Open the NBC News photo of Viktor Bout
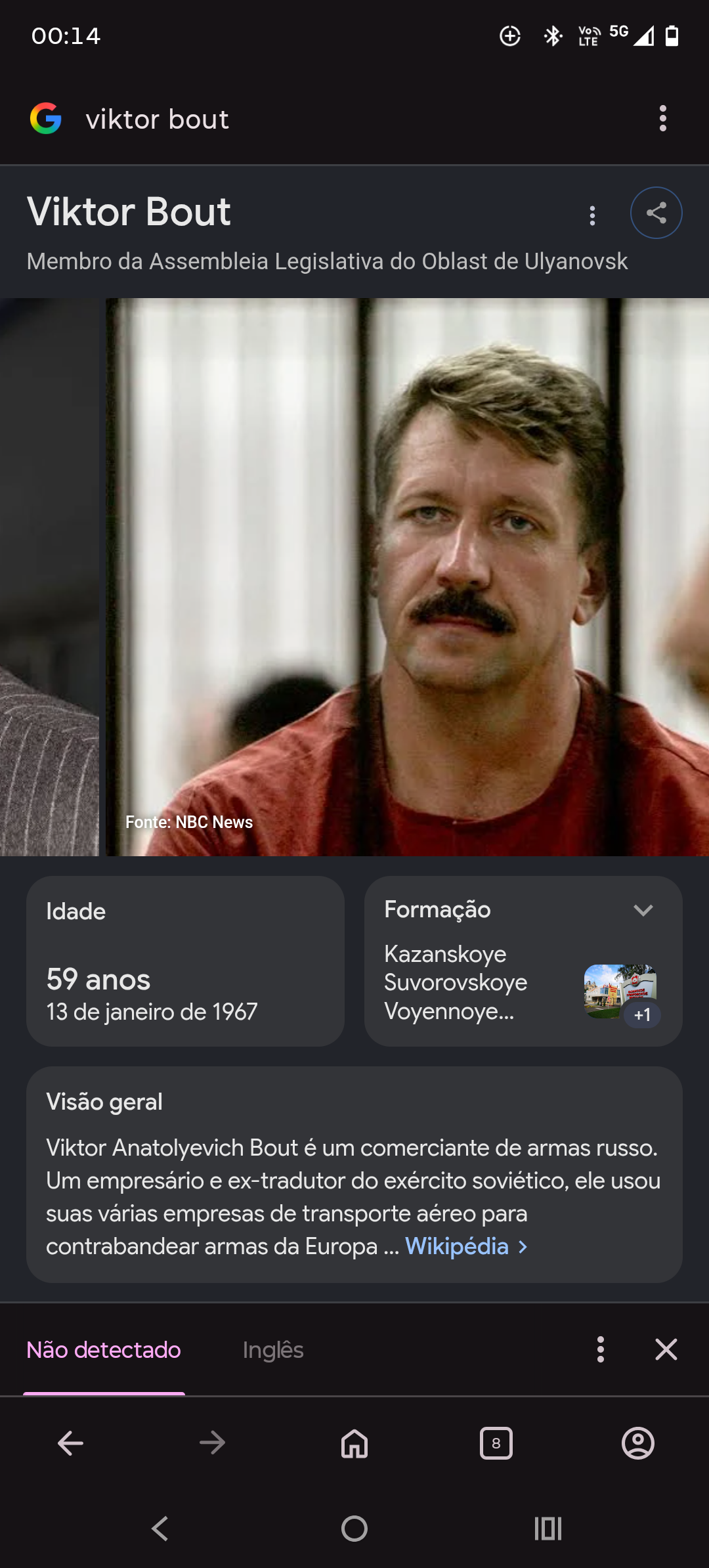Viewport: 709px width, 1568px height. (407, 577)
